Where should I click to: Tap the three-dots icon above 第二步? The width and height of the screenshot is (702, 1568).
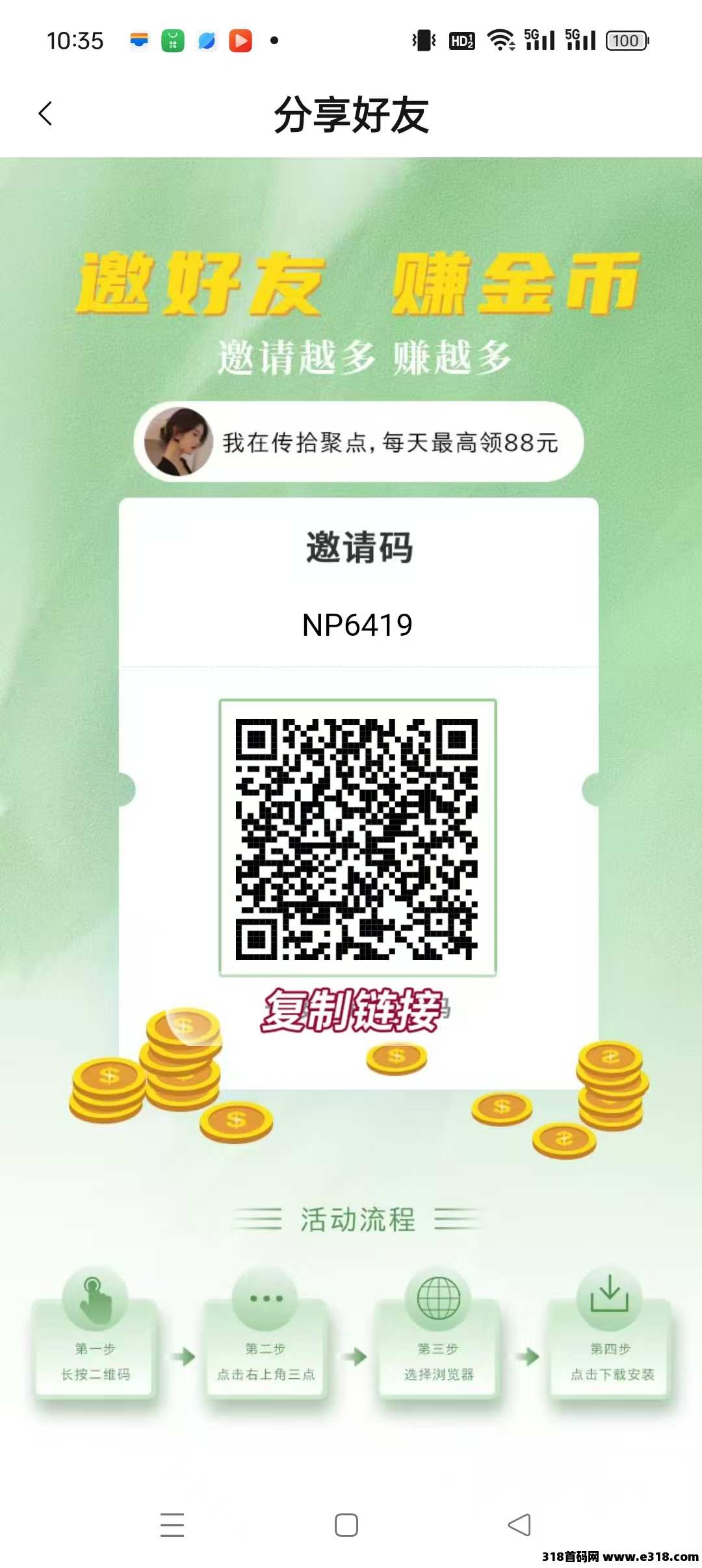click(265, 1297)
